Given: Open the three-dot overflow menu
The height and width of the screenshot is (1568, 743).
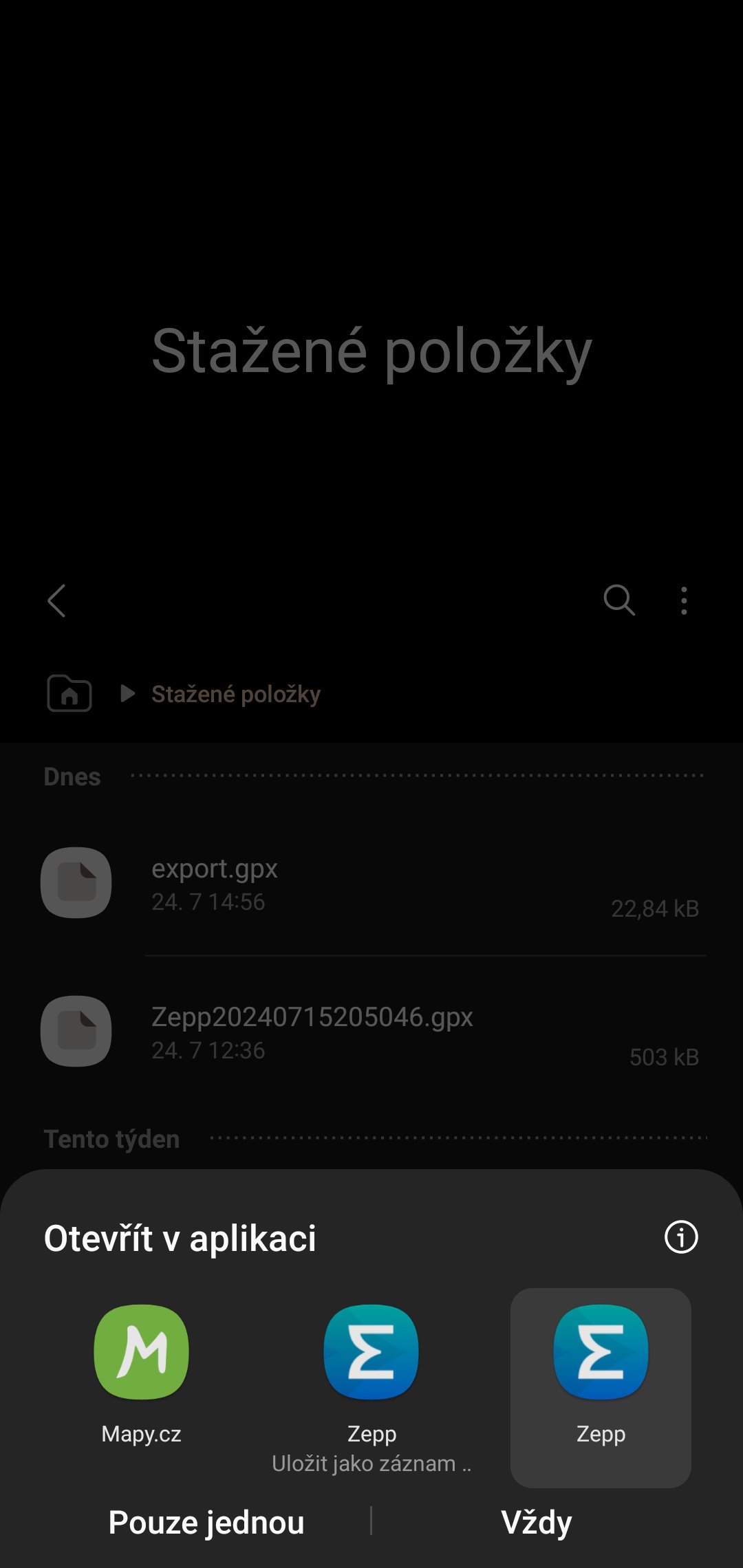Looking at the screenshot, I should (x=683, y=600).
